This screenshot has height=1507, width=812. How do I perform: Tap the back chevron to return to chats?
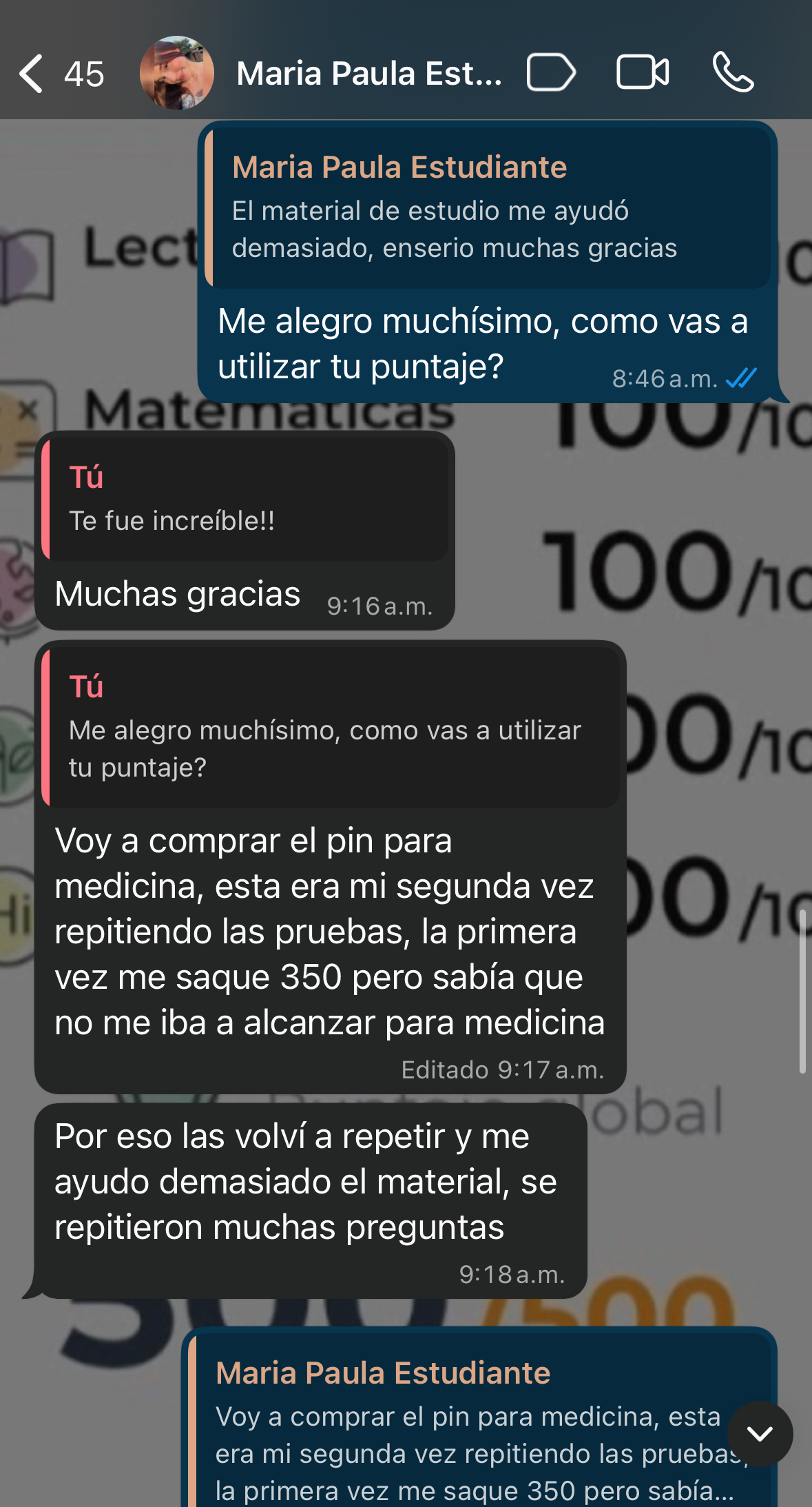(32, 72)
